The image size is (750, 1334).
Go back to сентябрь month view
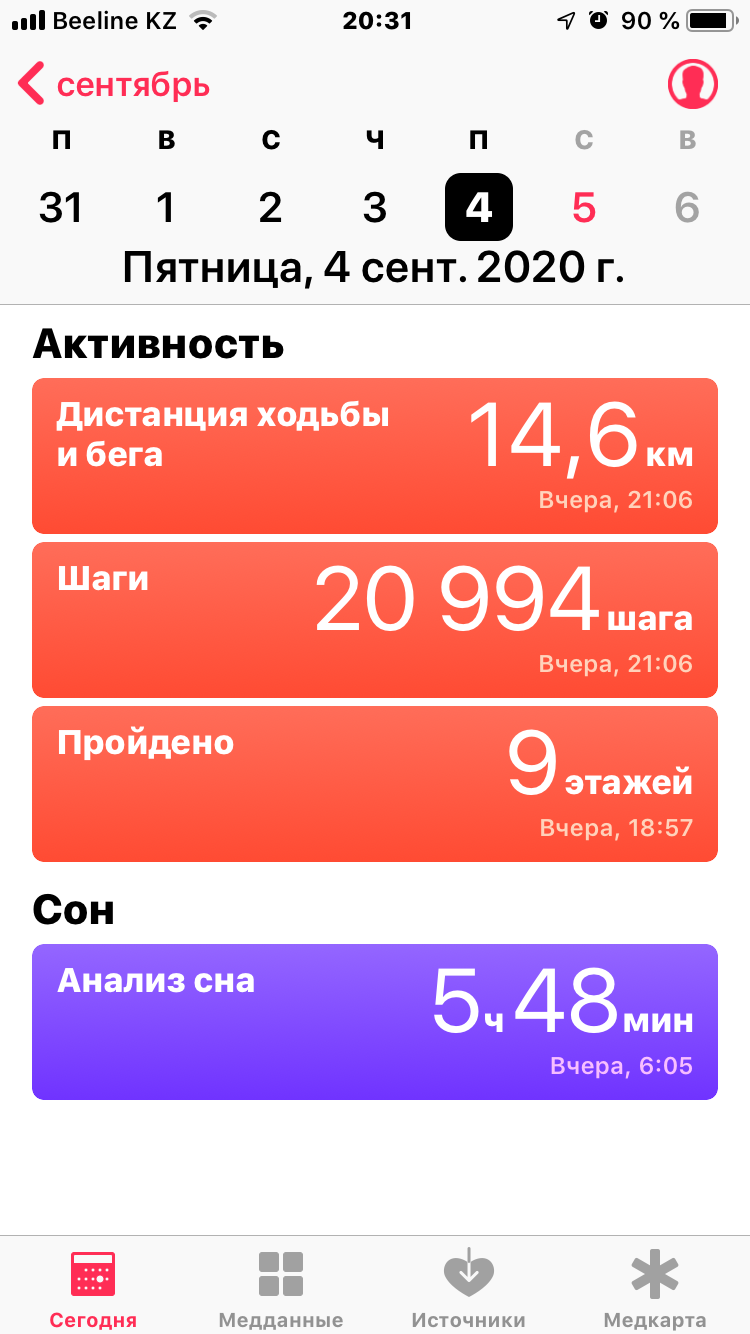(x=114, y=85)
